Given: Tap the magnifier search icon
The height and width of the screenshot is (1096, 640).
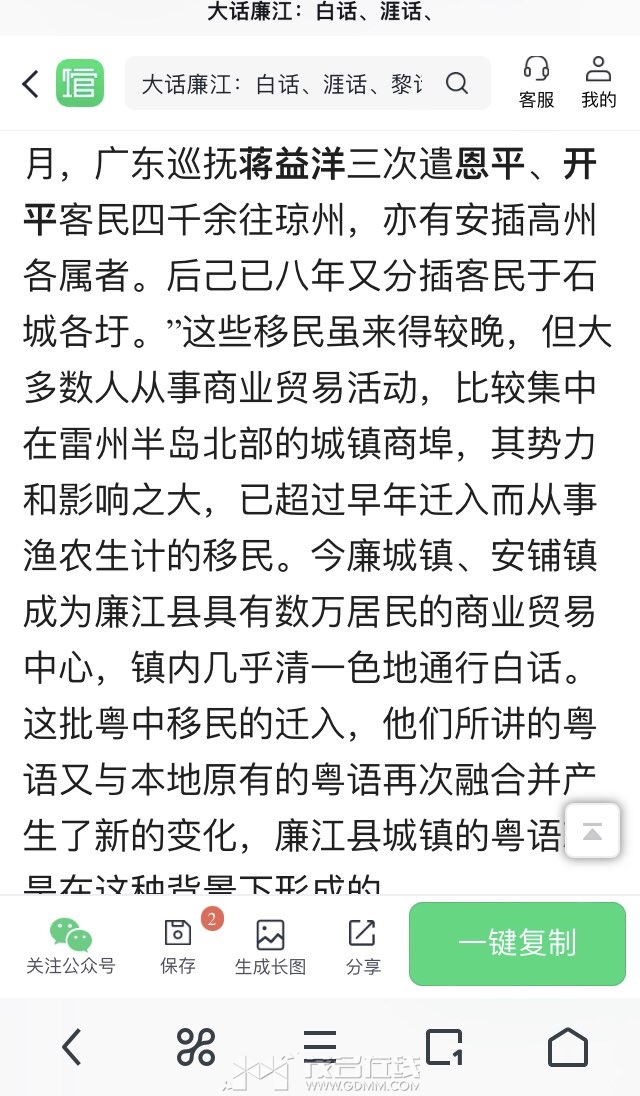Looking at the screenshot, I should pos(456,83).
